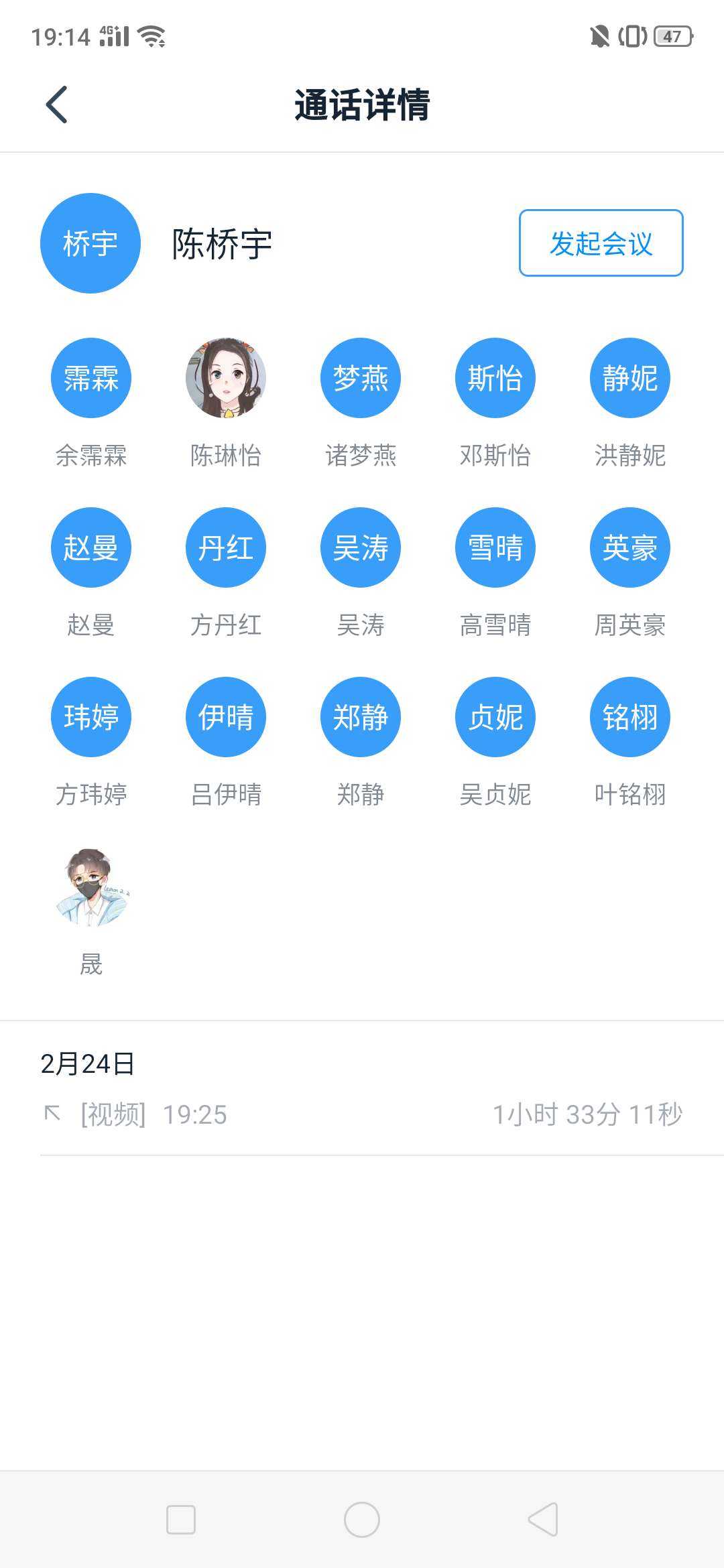
Task: Open participant 郑静
Action: (361, 717)
